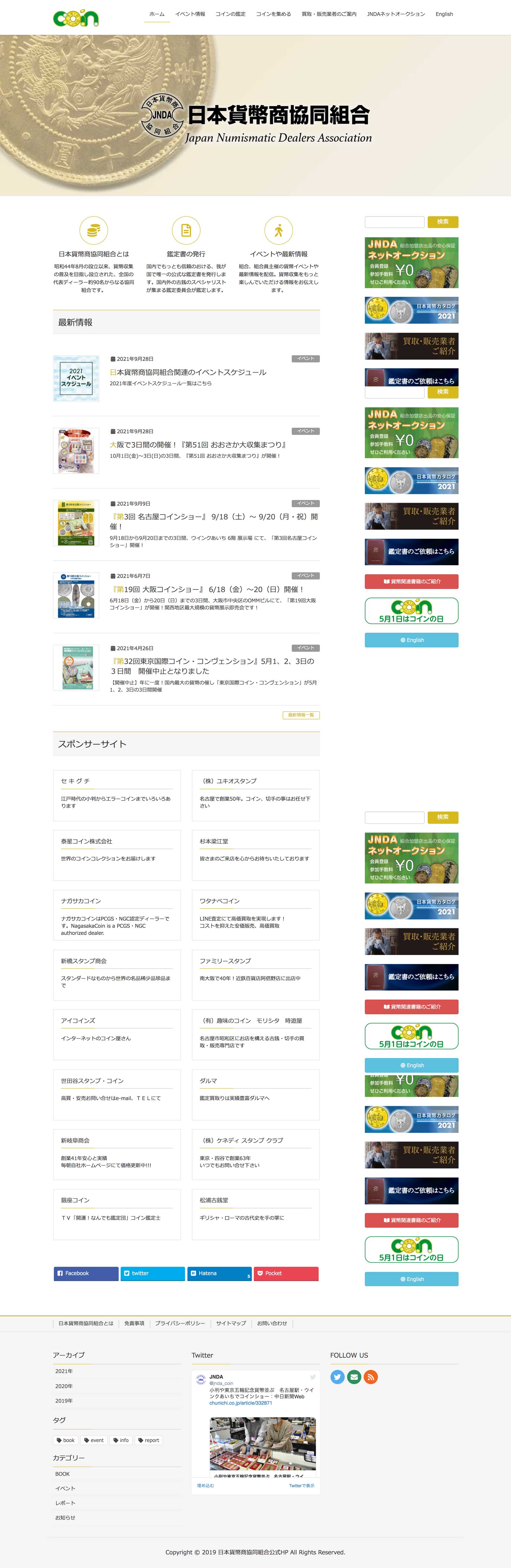This screenshot has height=1568, width=511.
Task: Tap the first search field in the sidebar
Action: click(x=394, y=222)
